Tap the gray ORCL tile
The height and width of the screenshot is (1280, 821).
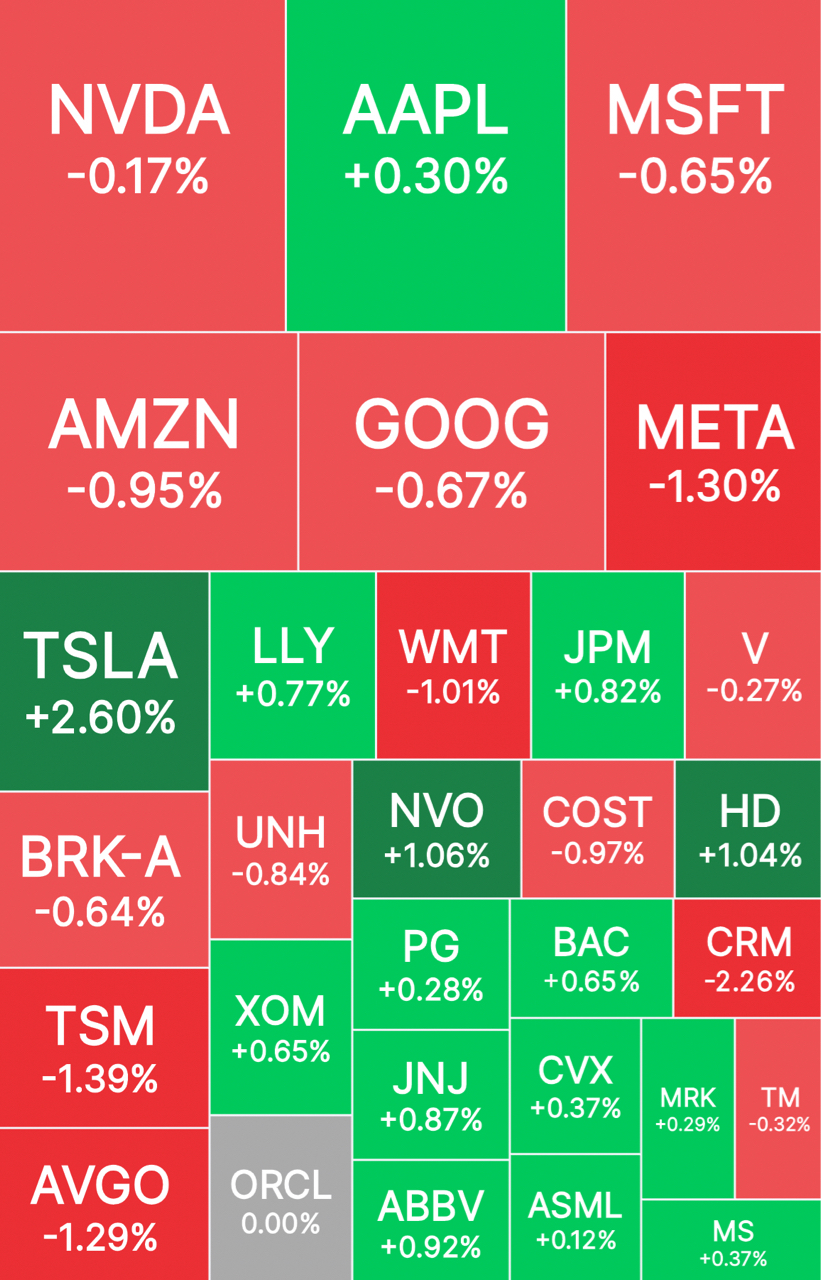[x=281, y=1198]
